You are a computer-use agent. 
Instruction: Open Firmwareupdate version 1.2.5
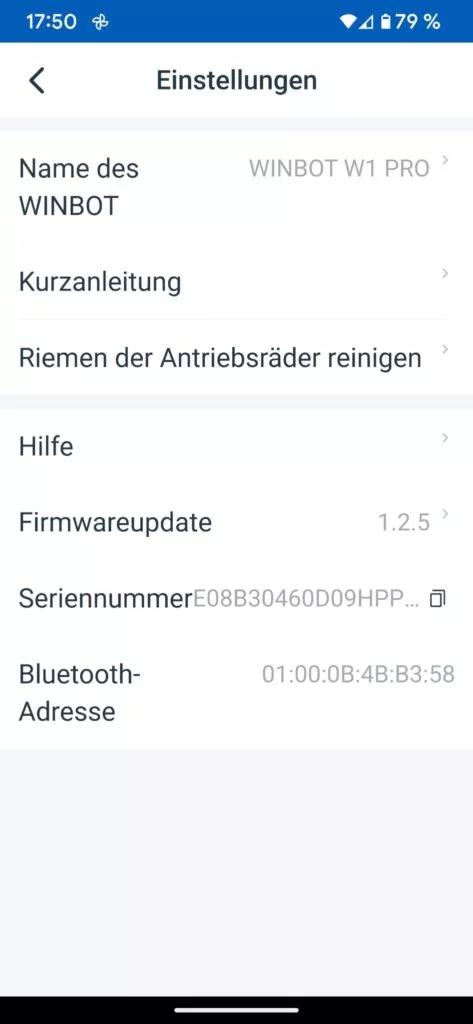tap(236, 522)
